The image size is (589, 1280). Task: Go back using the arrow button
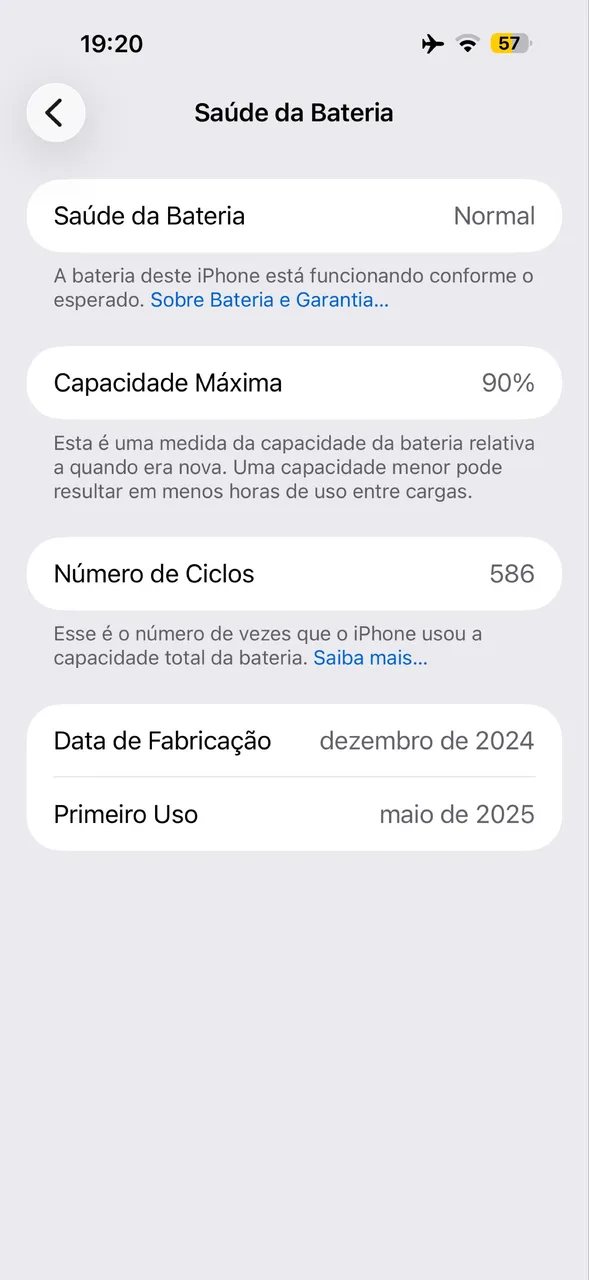coord(56,113)
